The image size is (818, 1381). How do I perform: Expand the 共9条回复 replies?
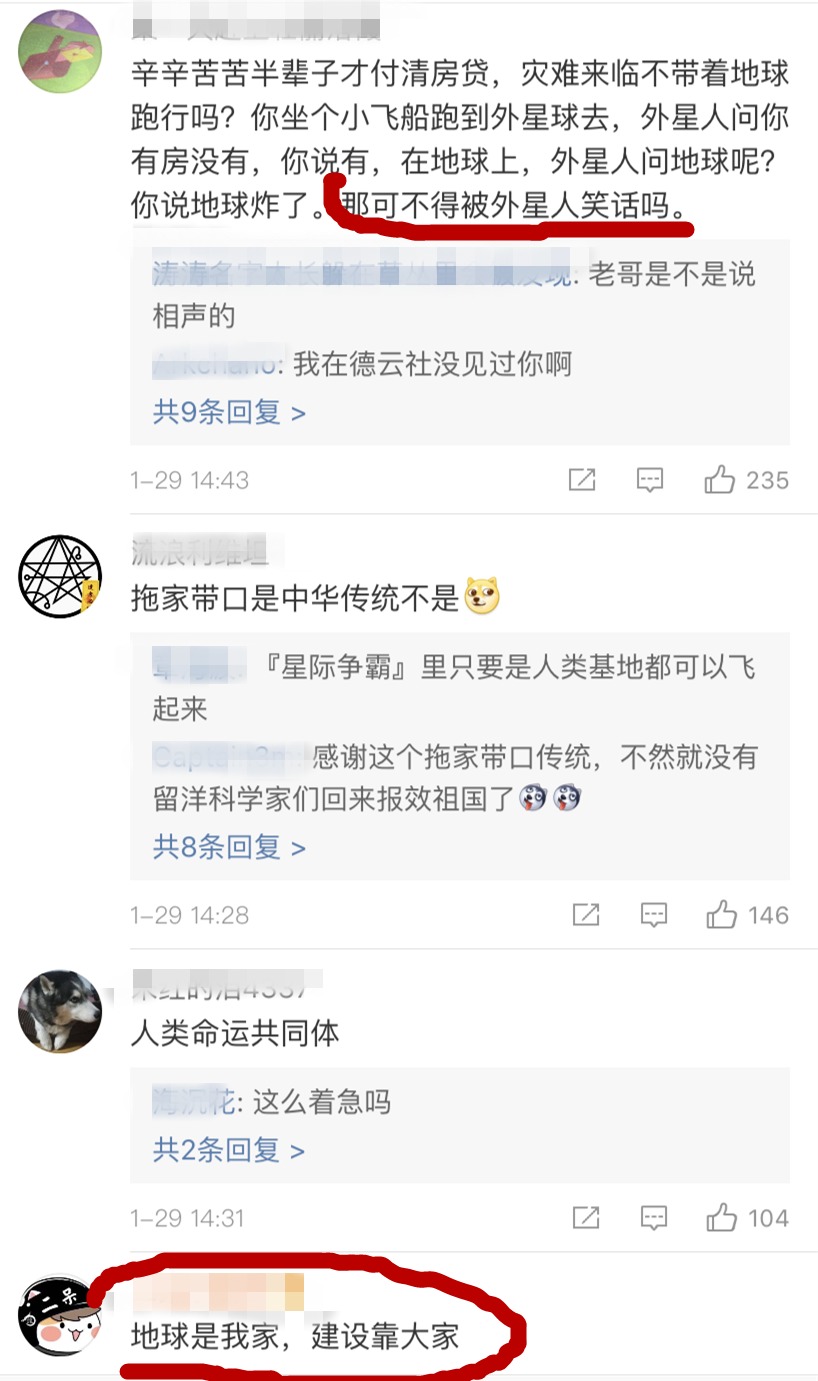(x=228, y=412)
